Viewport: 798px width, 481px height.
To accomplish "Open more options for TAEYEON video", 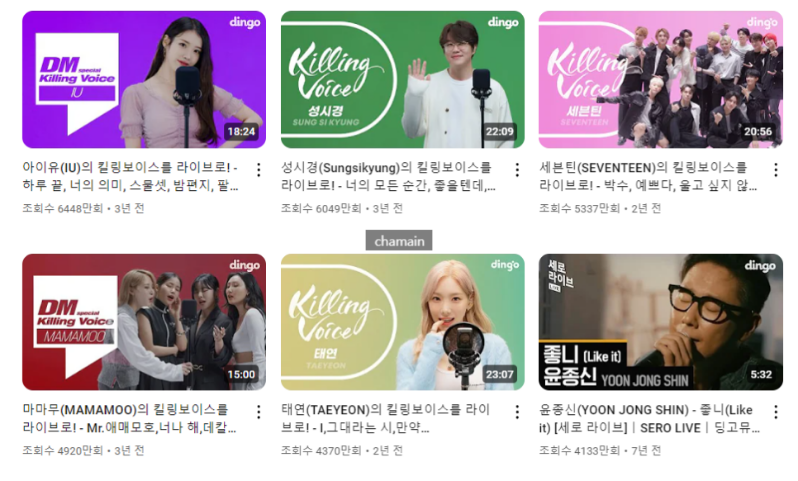I will coord(517,412).
